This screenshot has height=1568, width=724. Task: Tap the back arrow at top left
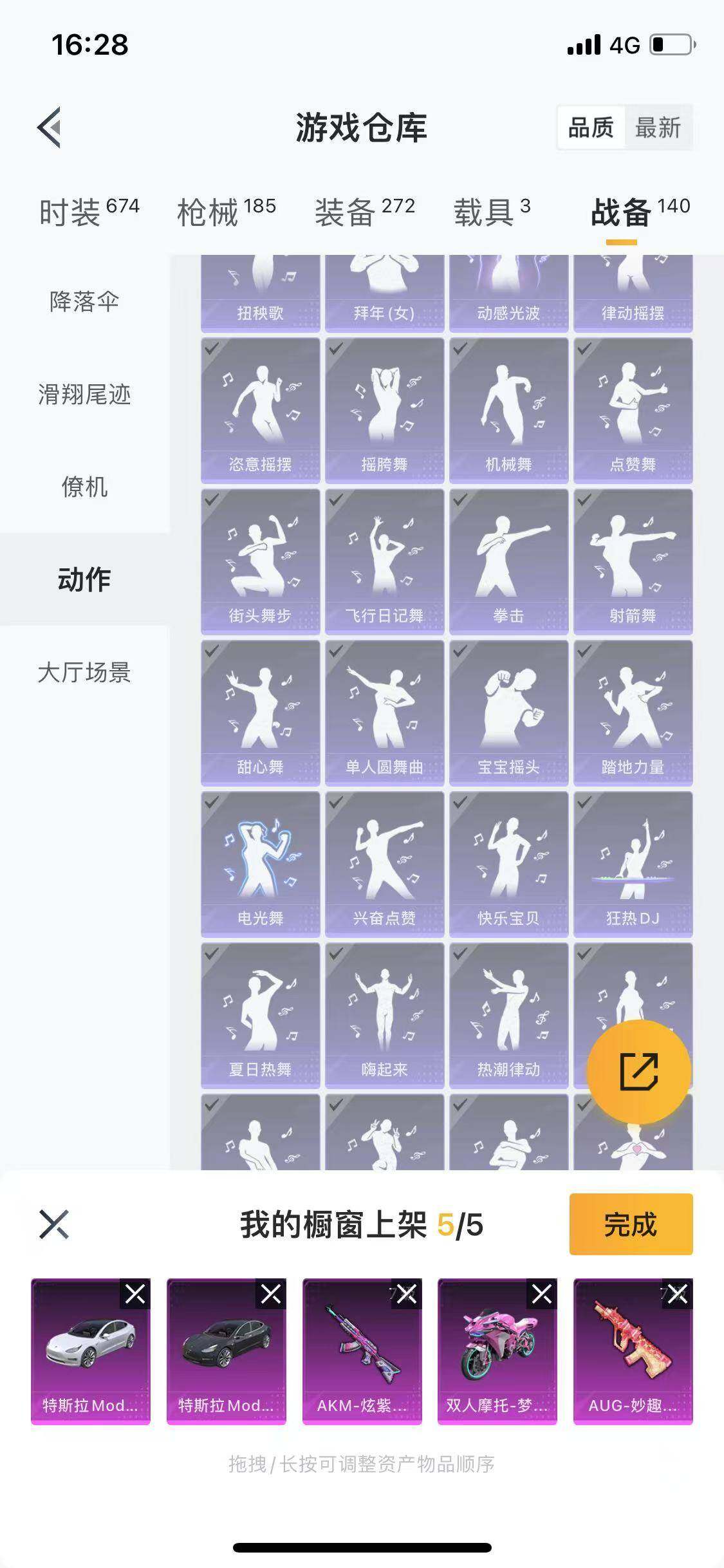48,127
